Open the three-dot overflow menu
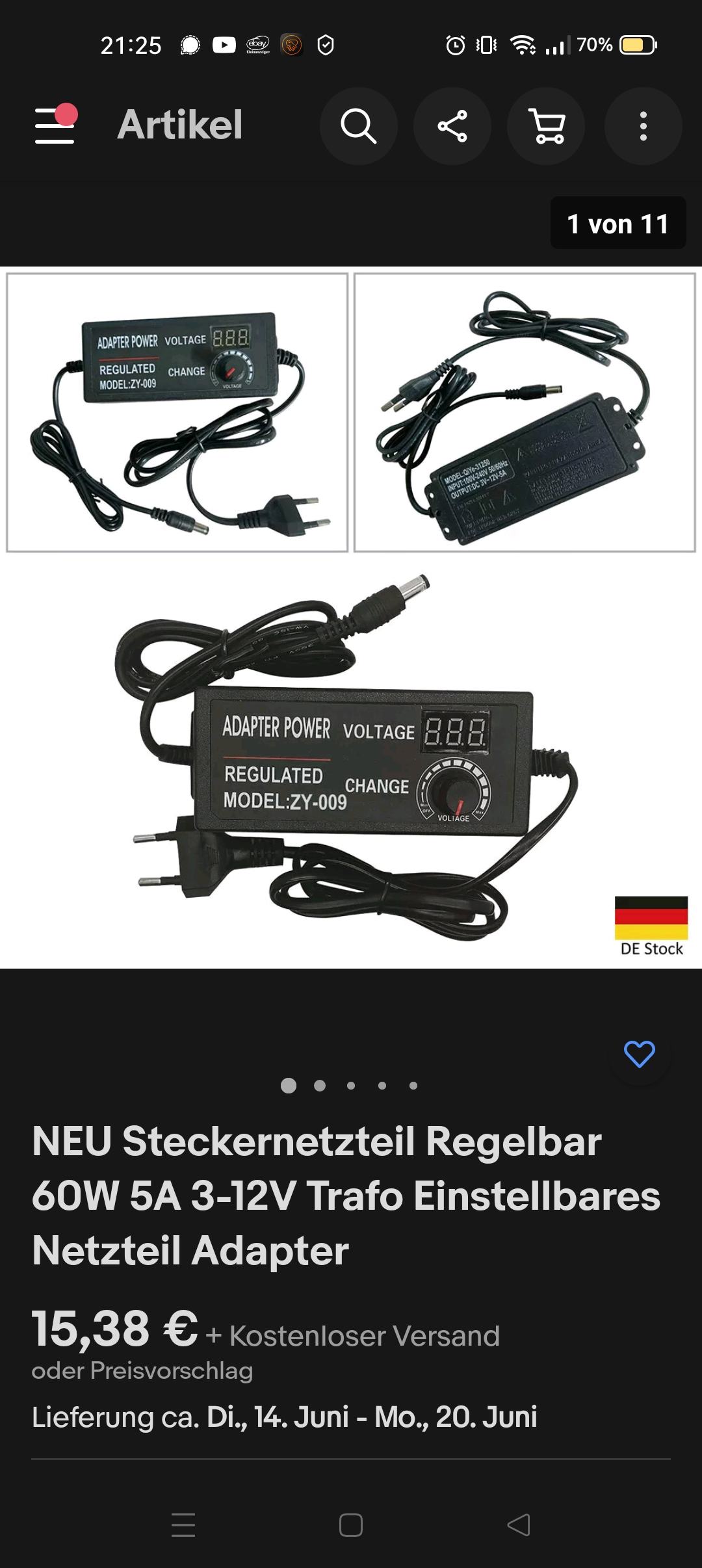This screenshot has width=702, height=1568. pyautogui.click(x=643, y=125)
